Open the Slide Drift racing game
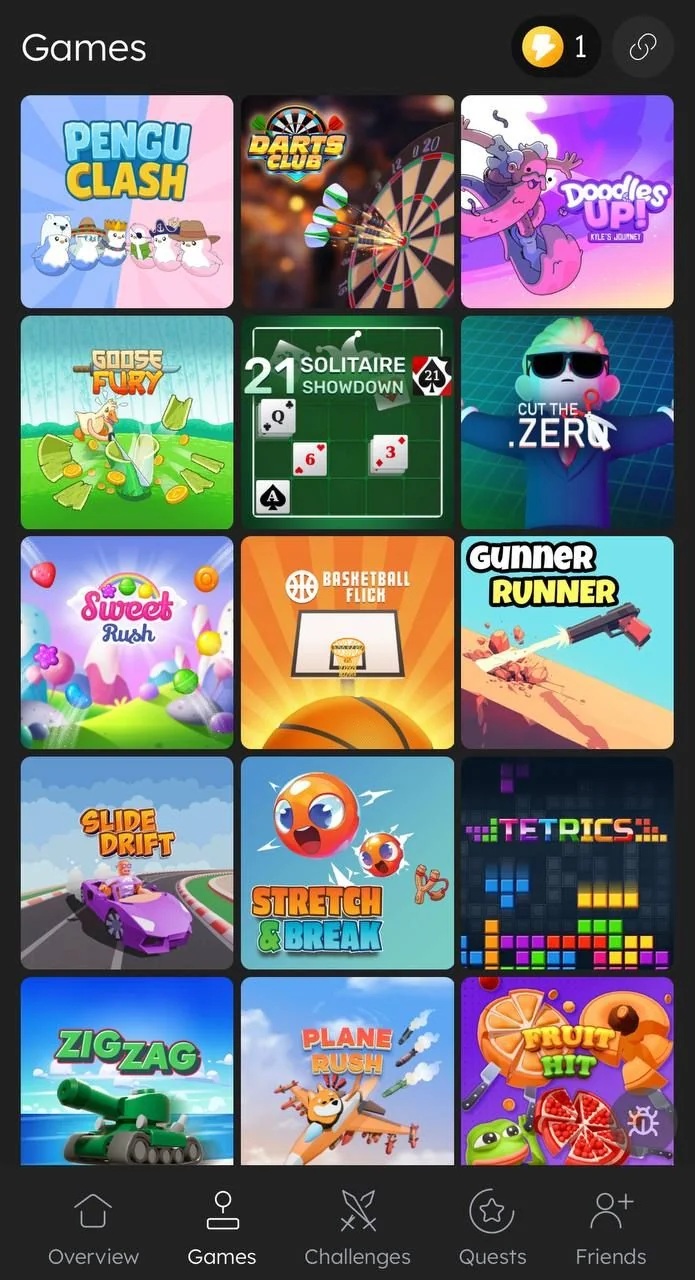695x1280 pixels. click(127, 863)
